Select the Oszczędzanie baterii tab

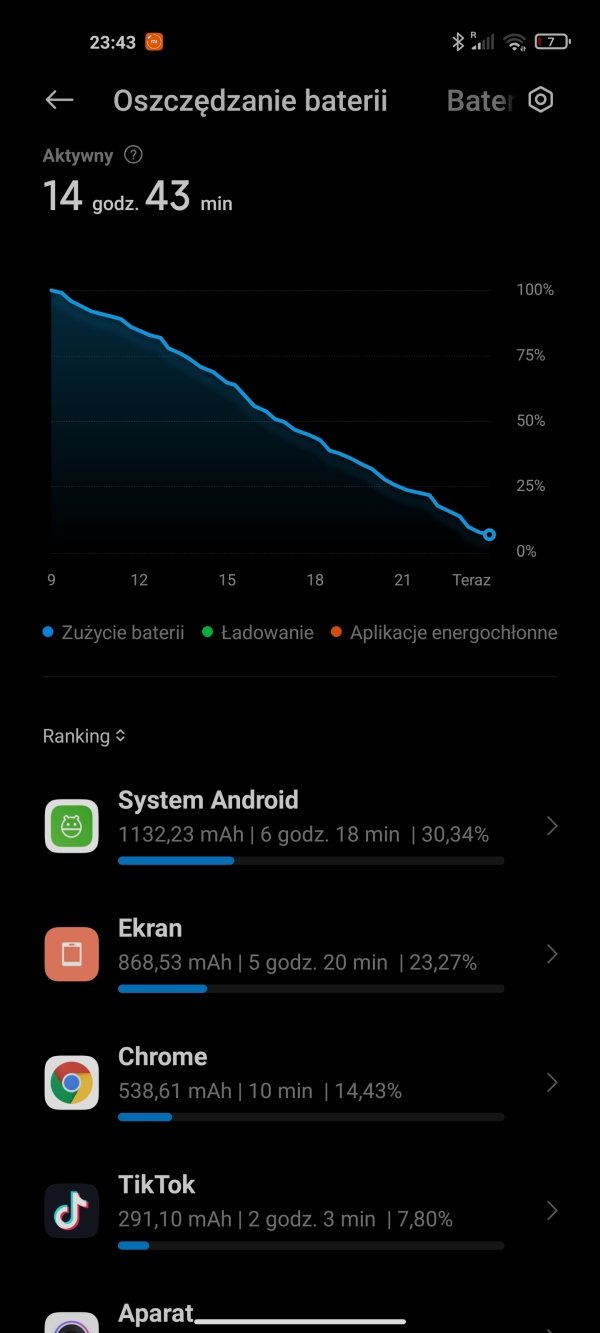(250, 101)
